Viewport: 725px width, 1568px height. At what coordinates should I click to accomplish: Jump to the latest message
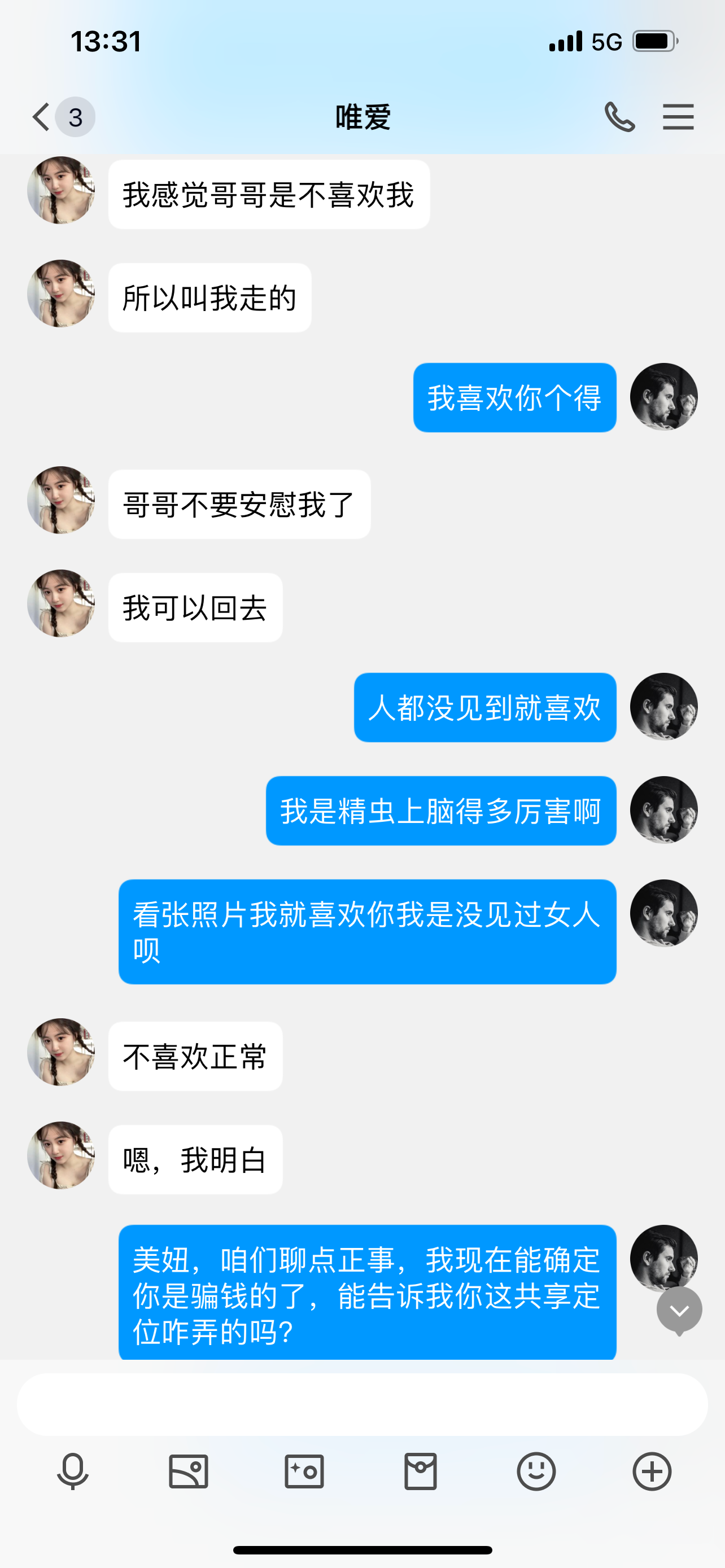pos(679,1310)
